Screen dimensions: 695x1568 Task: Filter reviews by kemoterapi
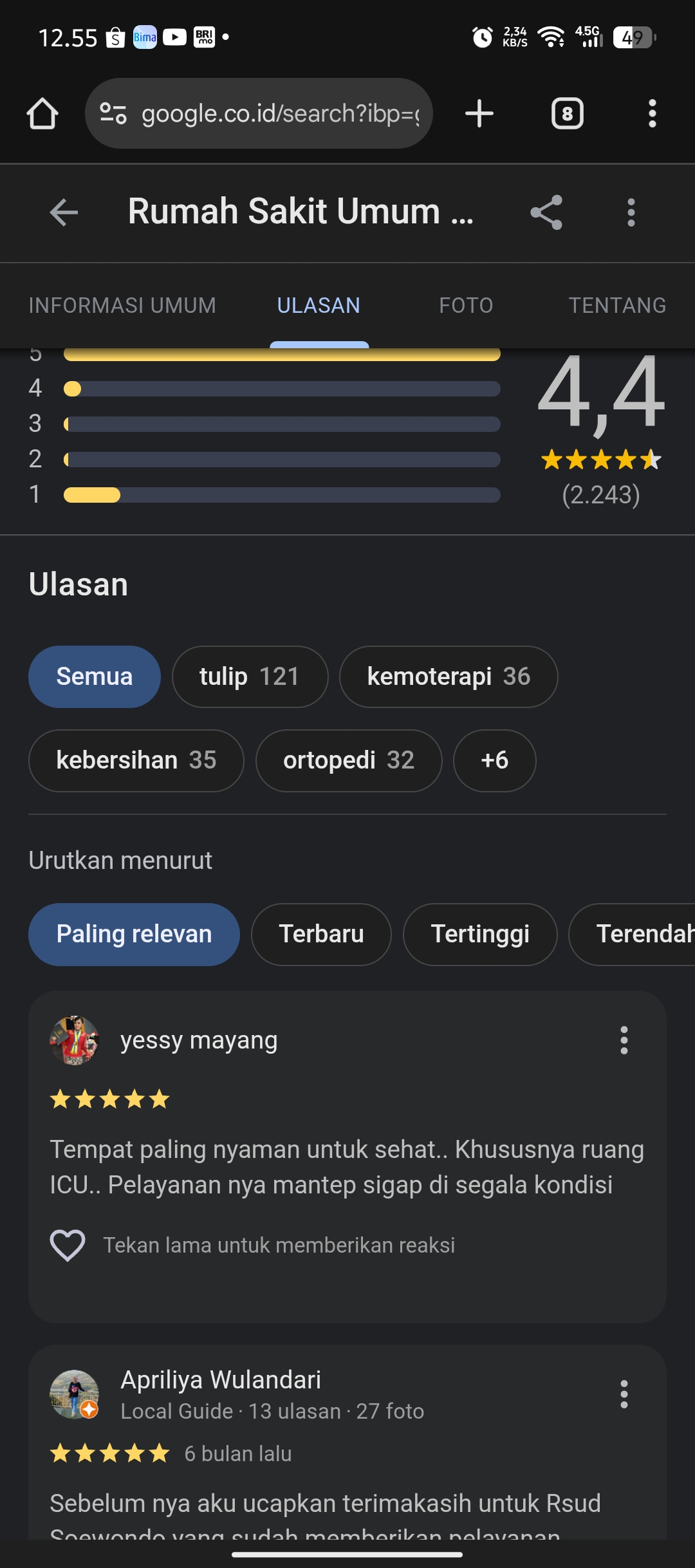coord(448,677)
